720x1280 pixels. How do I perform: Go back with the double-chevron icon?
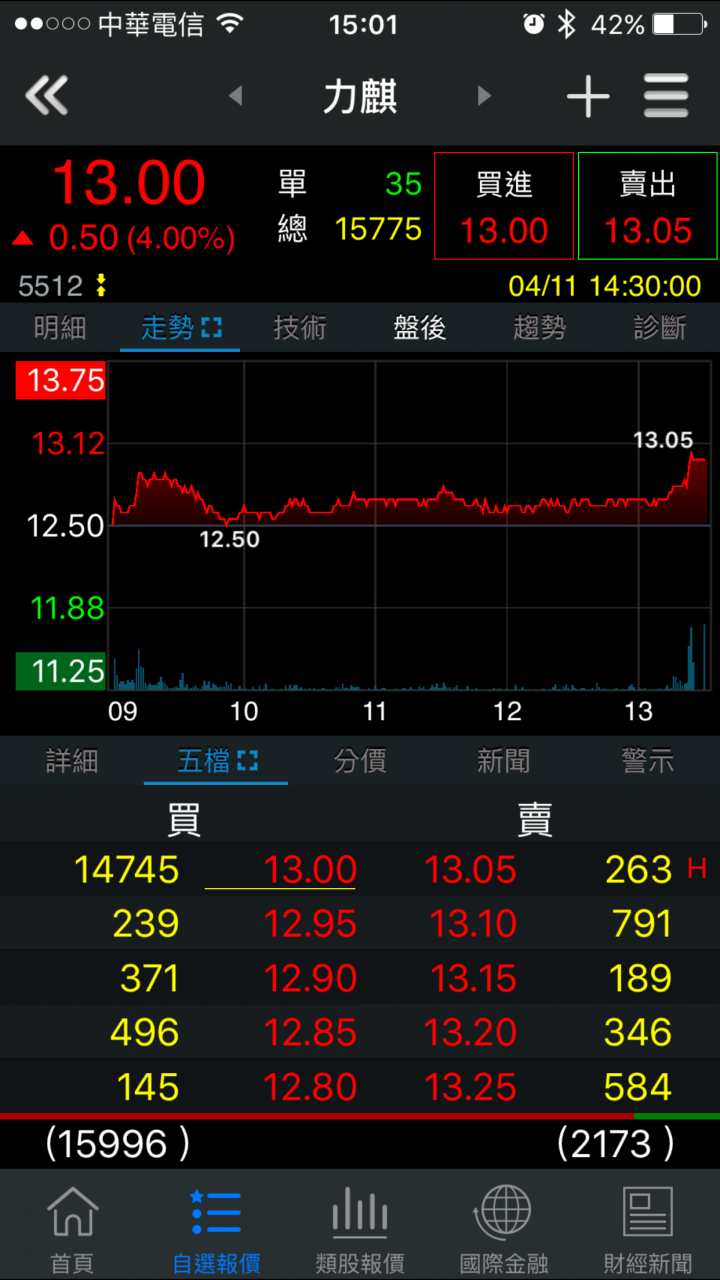point(47,96)
